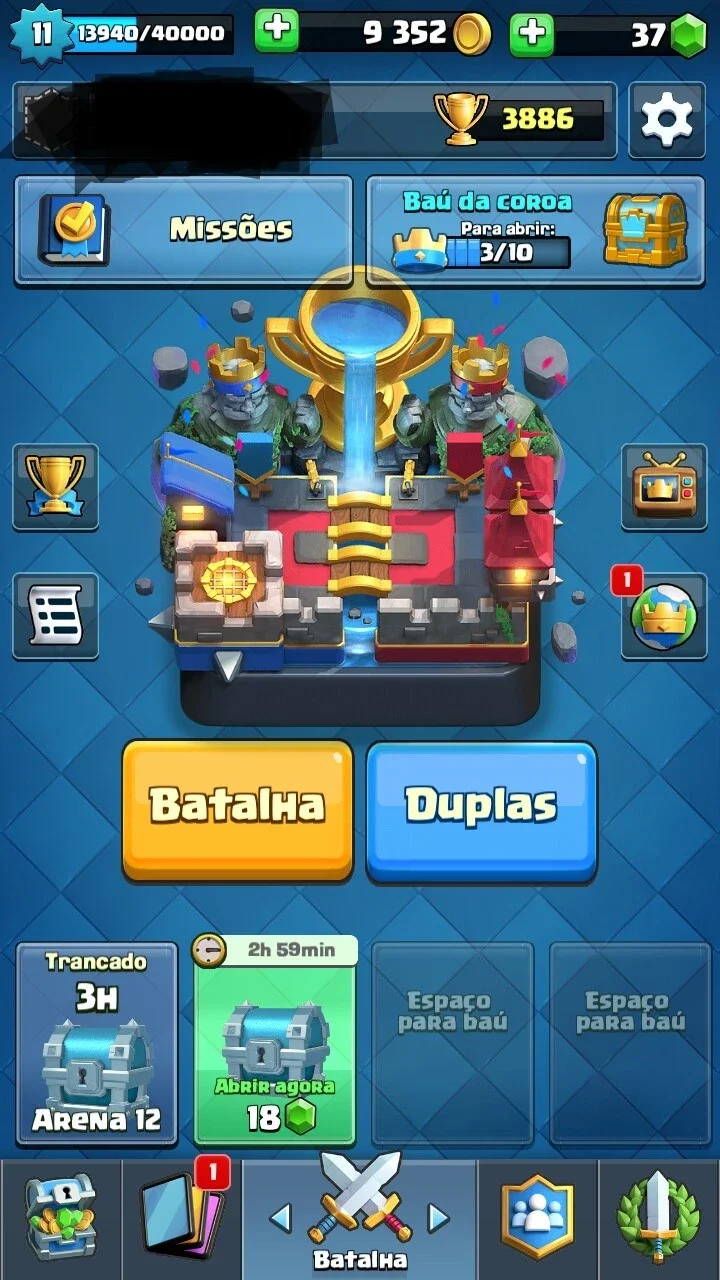Screen dimensions: 720x1280
Task: Tap the left arrow beside Batalha tab
Action: point(281,1217)
